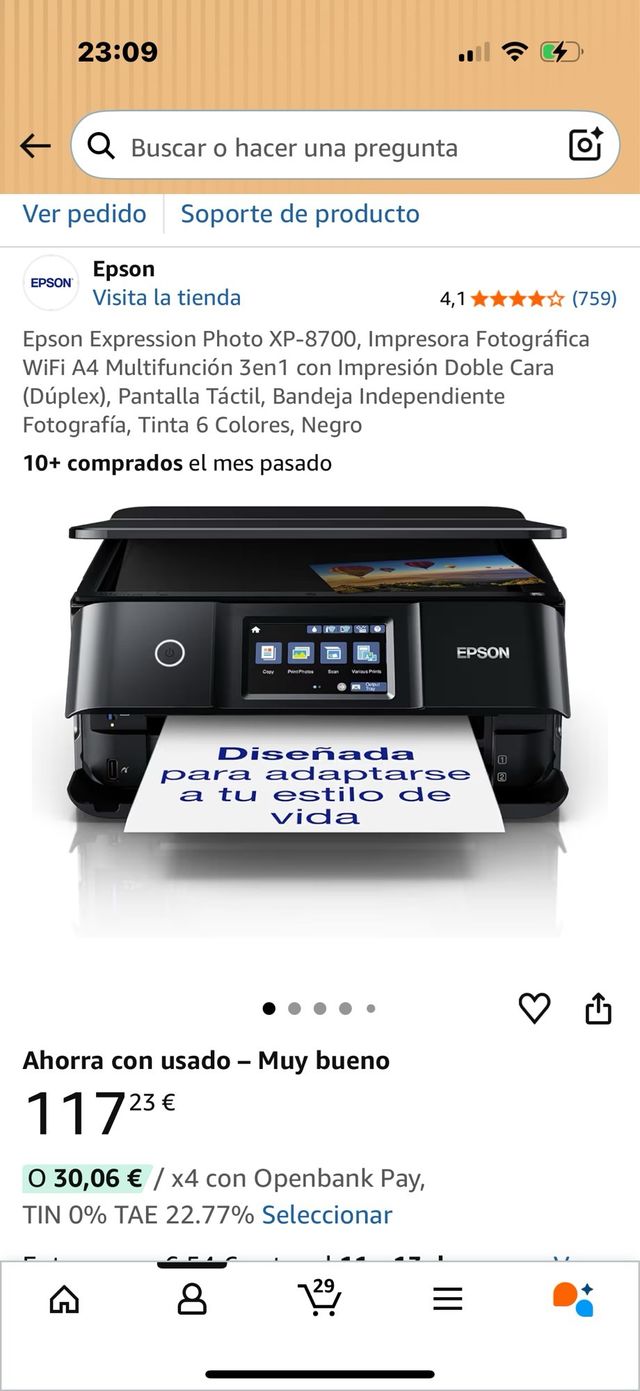Go back with the arrow icon
Screen dimensions: 640x1391
35,147
